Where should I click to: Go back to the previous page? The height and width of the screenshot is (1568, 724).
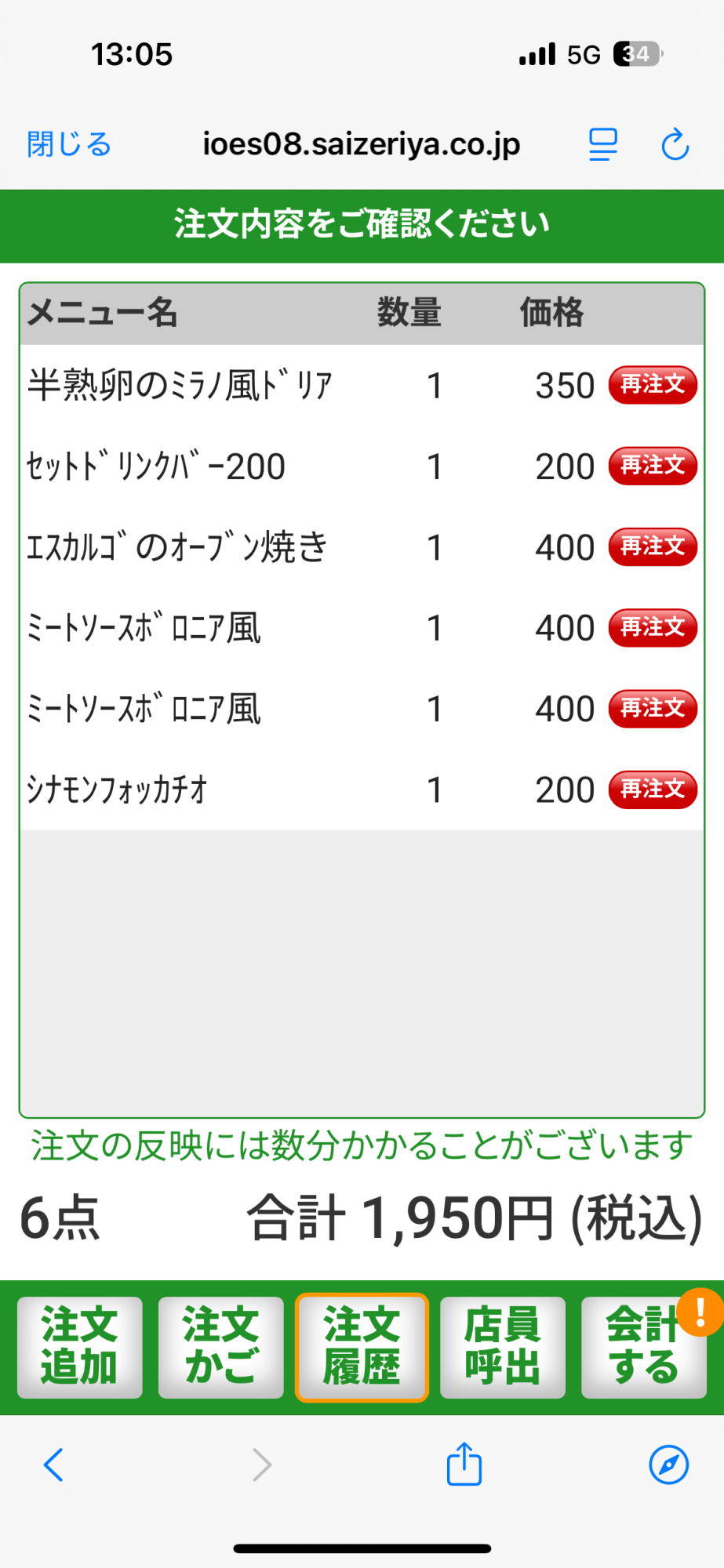pos(53,1465)
